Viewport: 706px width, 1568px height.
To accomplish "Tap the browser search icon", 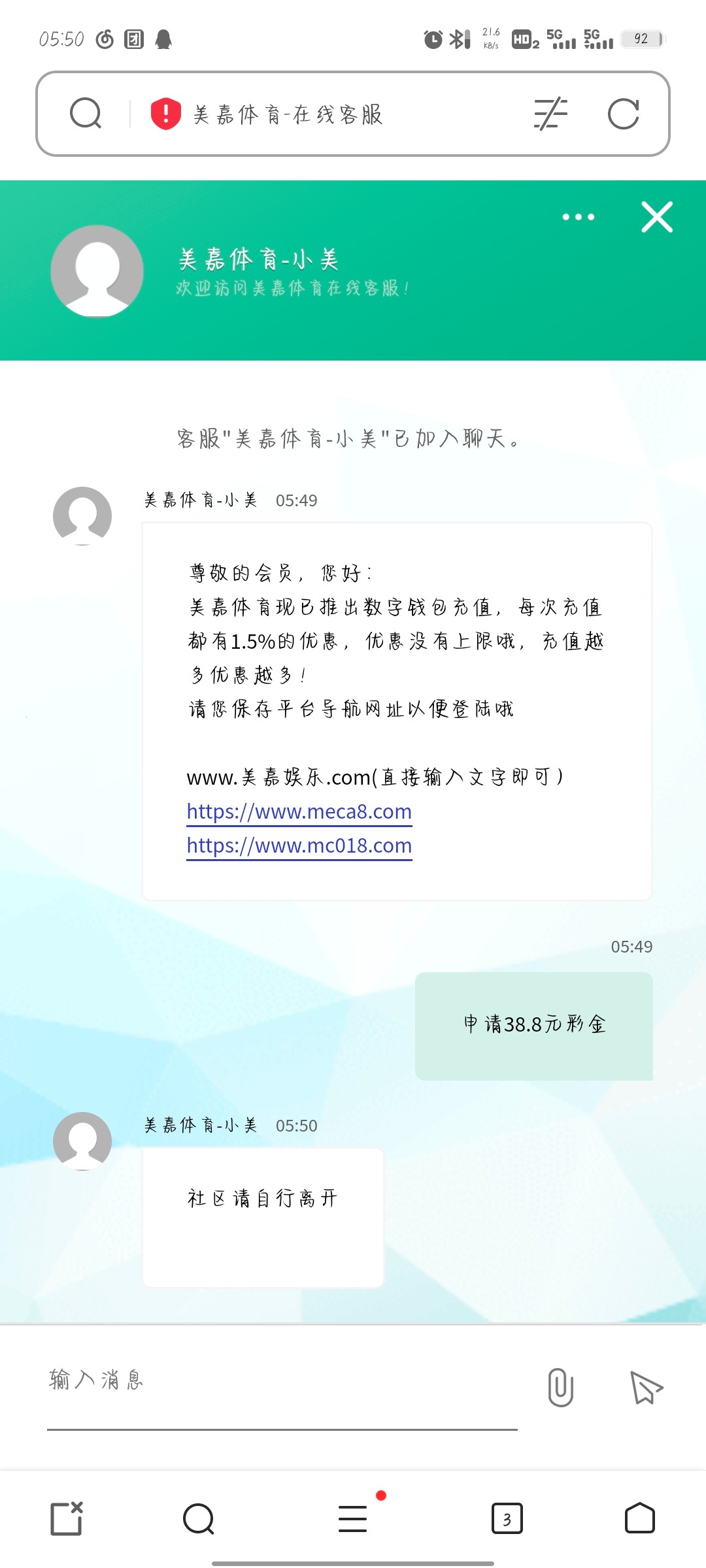I will (86, 114).
